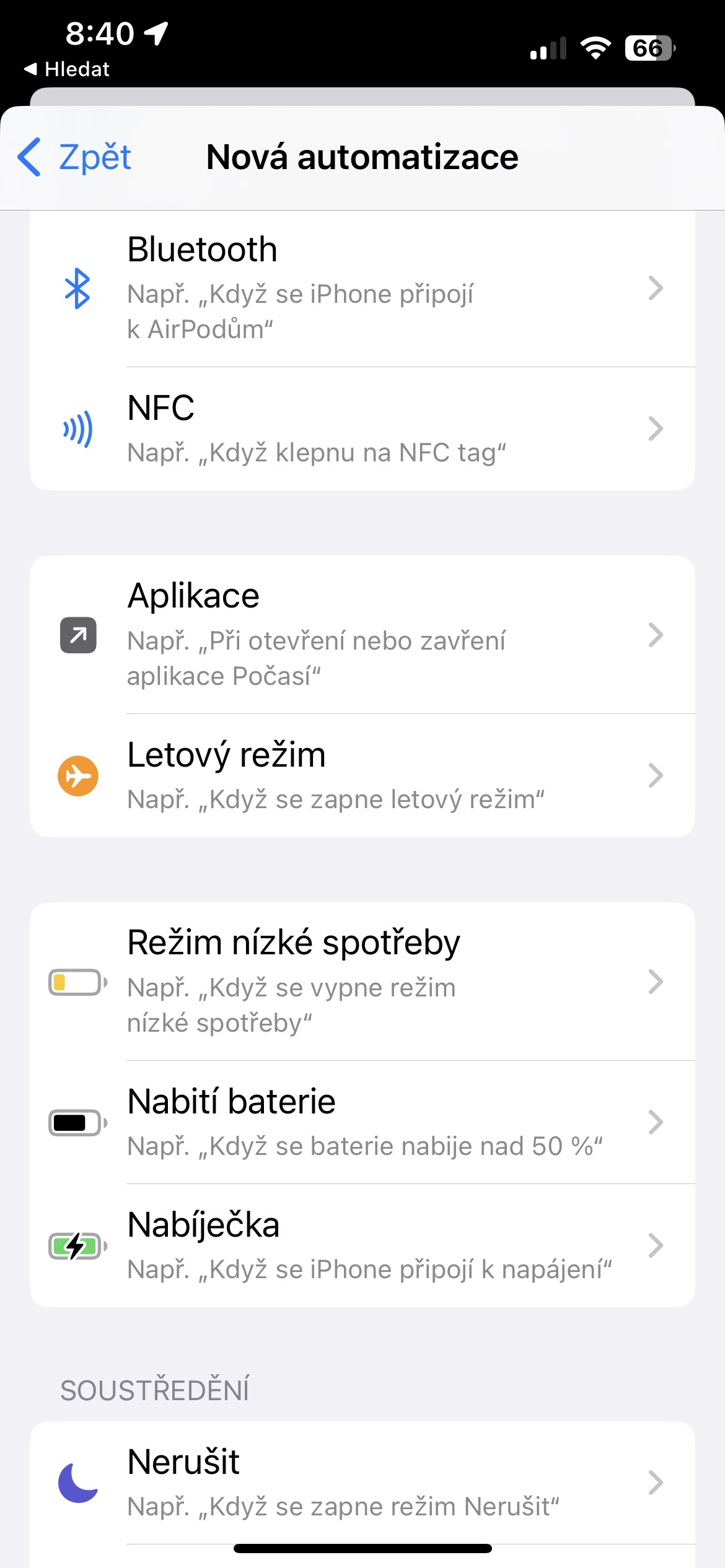Select Režim nízké spotřeby trigger
Viewport: 725px width, 1568px height.
[362, 982]
